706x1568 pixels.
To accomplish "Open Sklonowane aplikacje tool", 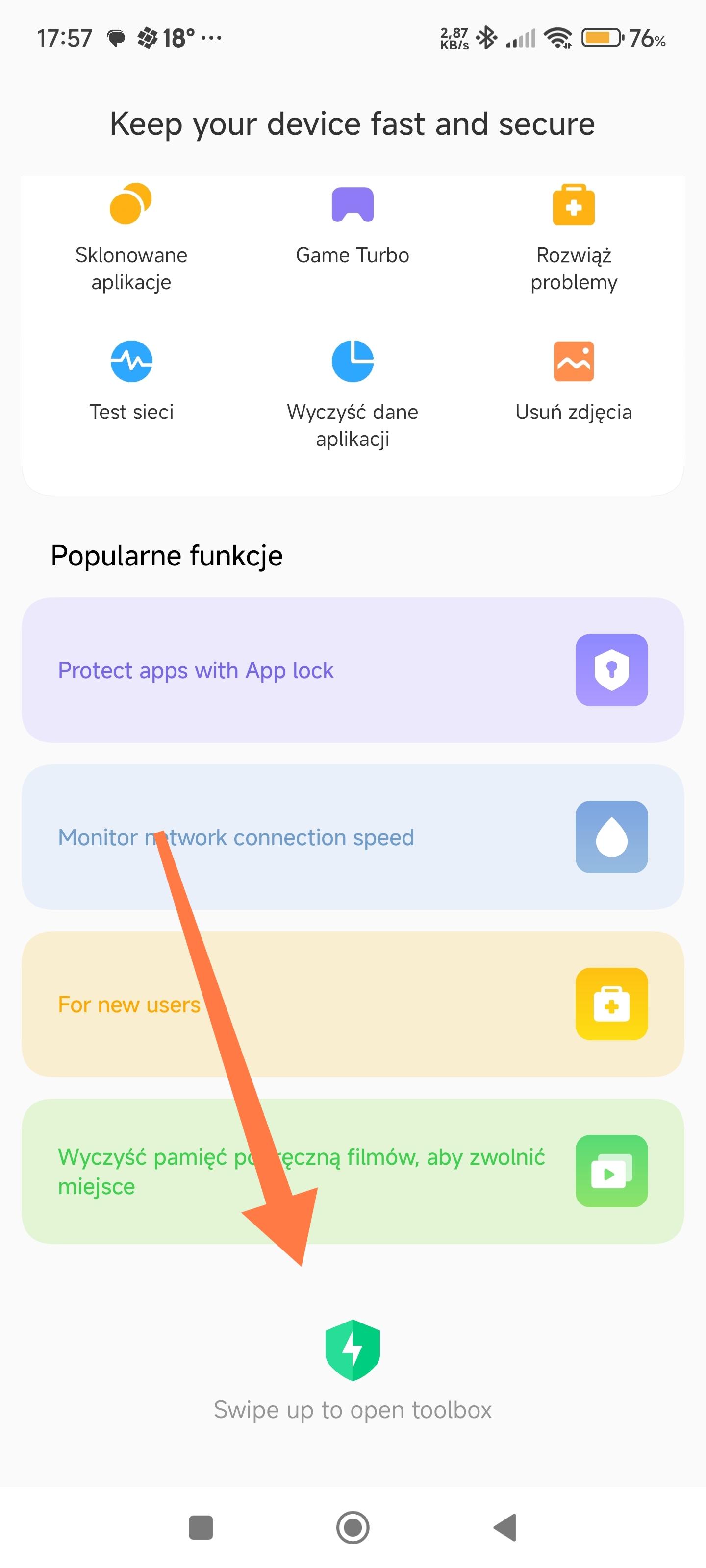I will click(131, 237).
